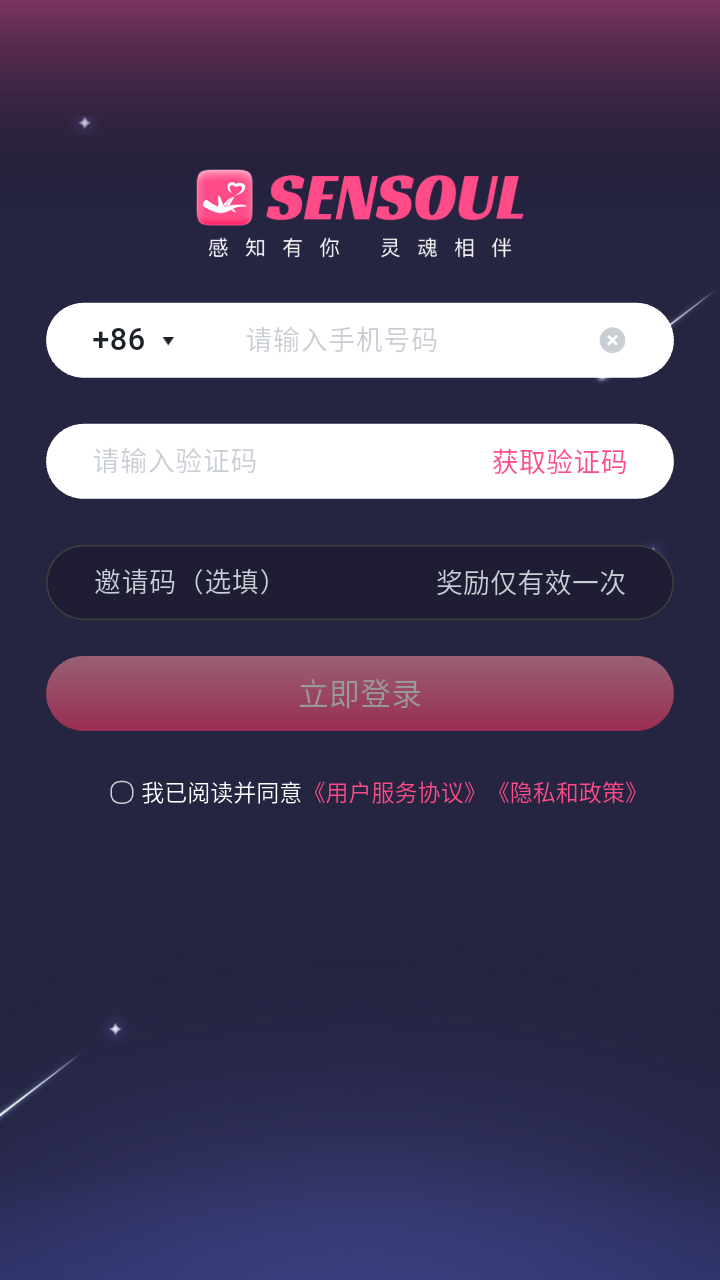Tap 获取验证码 to get verification code
Image resolution: width=720 pixels, height=1280 pixels.
[559, 462]
